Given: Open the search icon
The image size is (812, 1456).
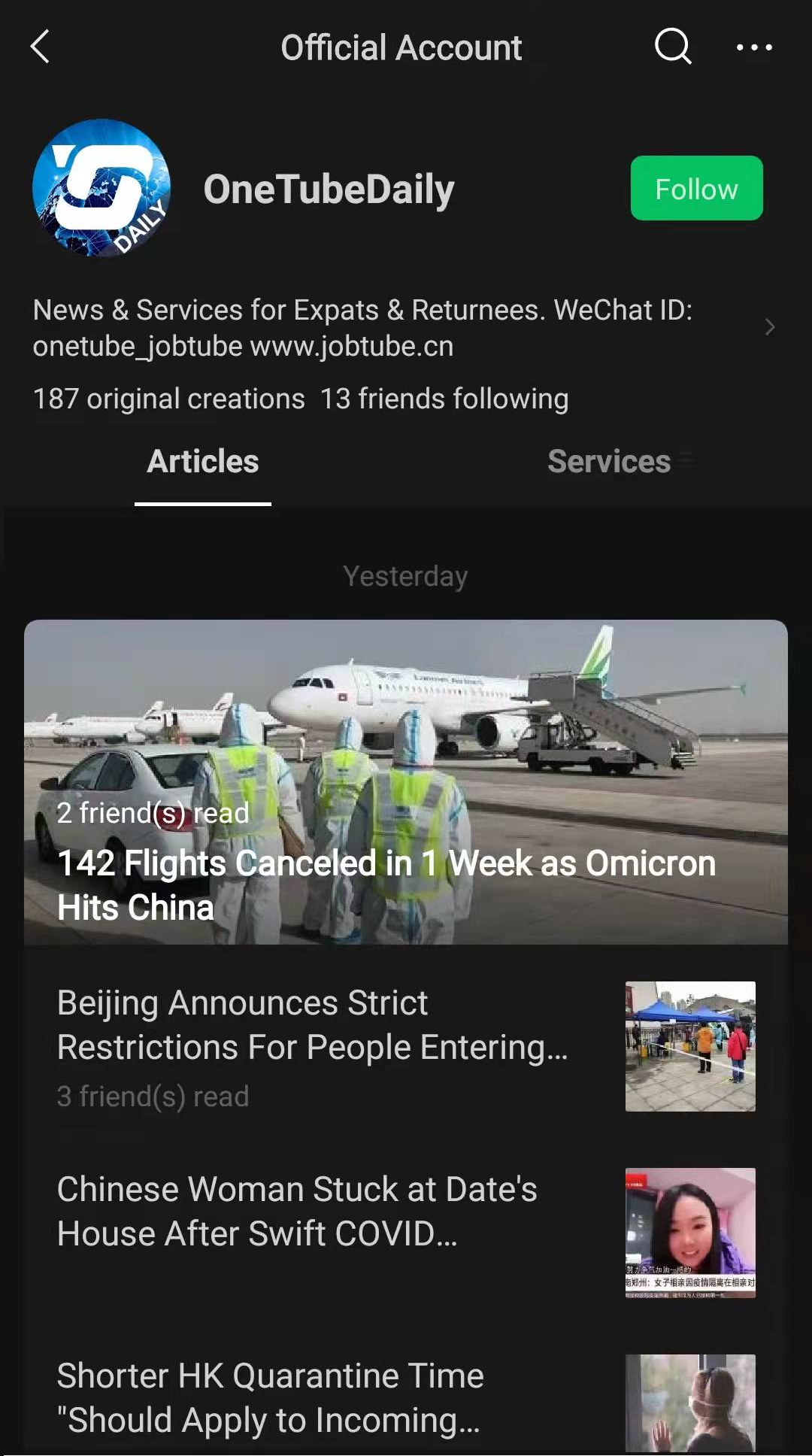Looking at the screenshot, I should point(672,47).
